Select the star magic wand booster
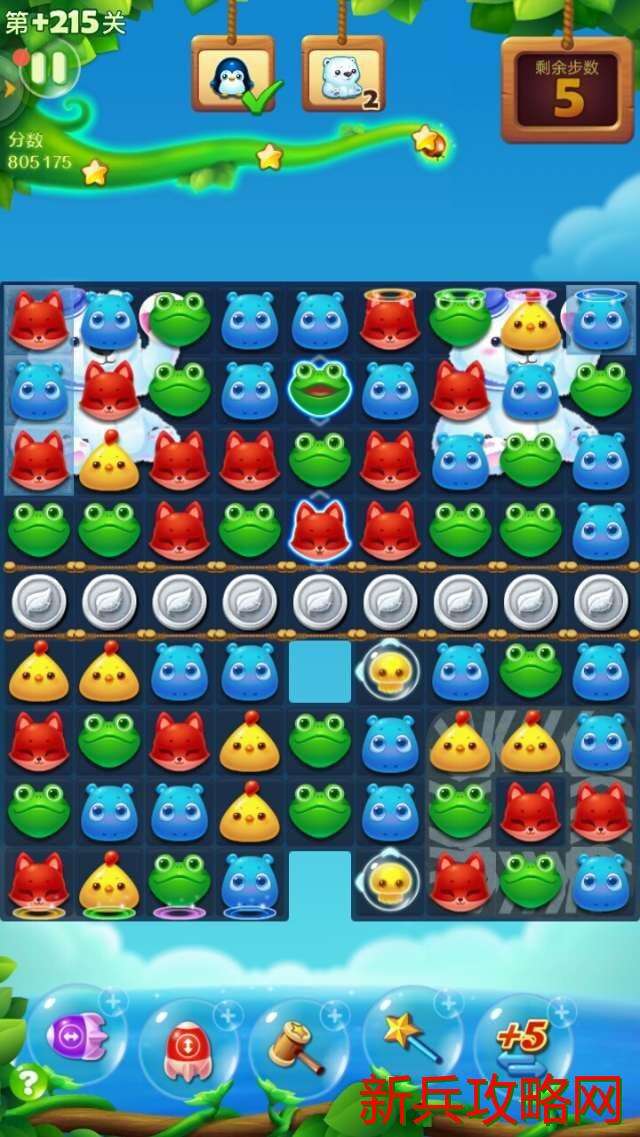Image resolution: width=640 pixels, height=1137 pixels. coord(411,1035)
